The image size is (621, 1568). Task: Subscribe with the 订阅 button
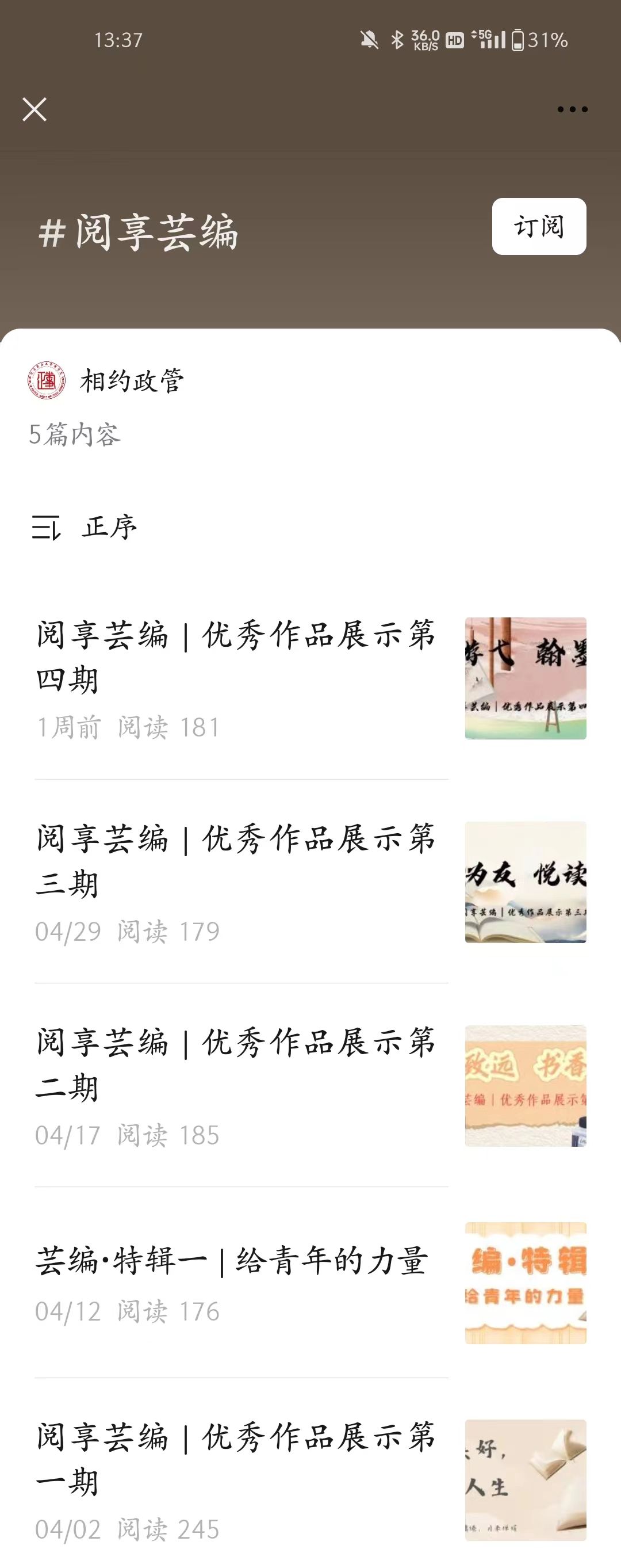(x=538, y=227)
